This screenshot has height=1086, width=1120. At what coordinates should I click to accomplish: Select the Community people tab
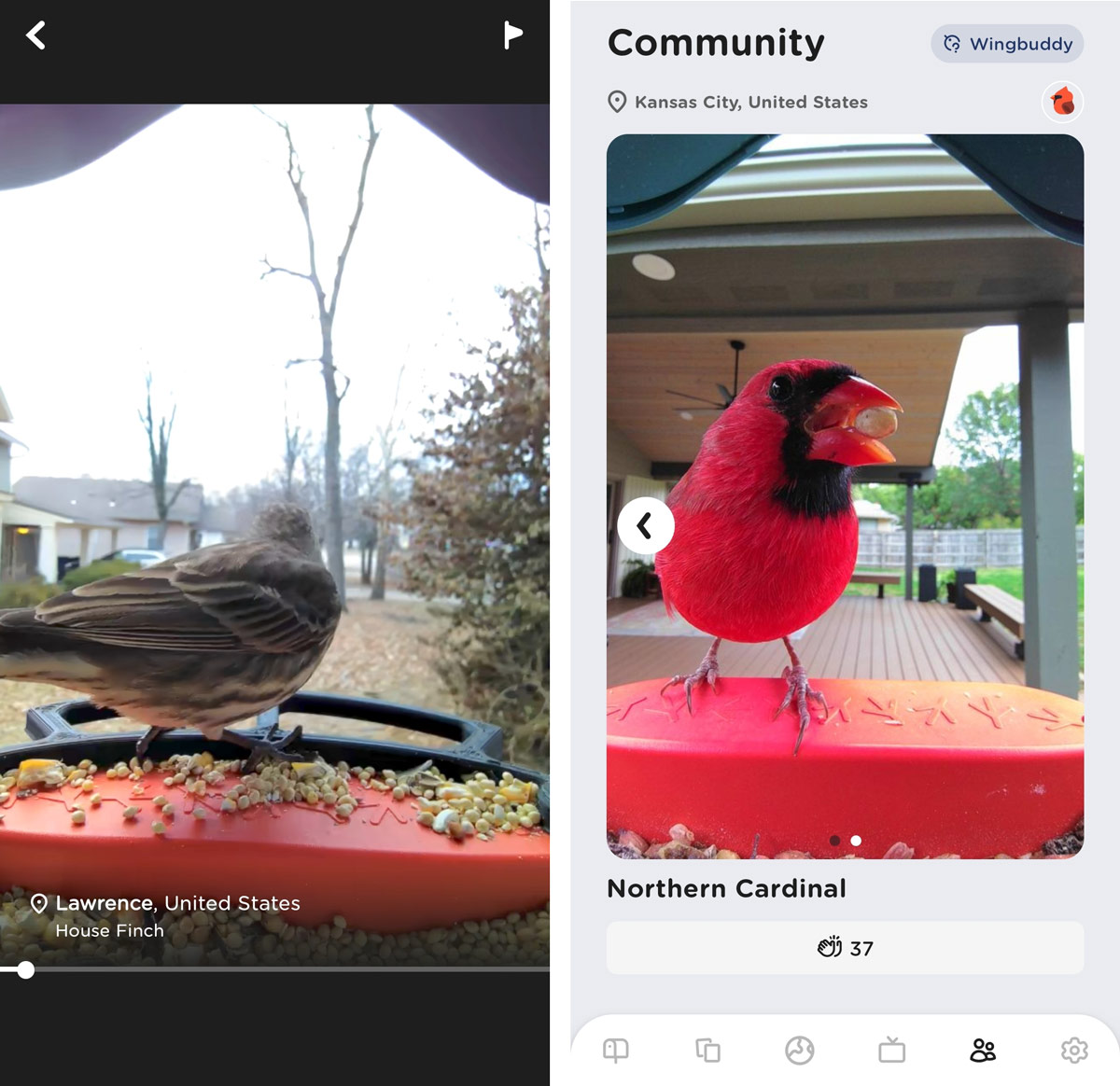pyautogui.click(x=983, y=1051)
